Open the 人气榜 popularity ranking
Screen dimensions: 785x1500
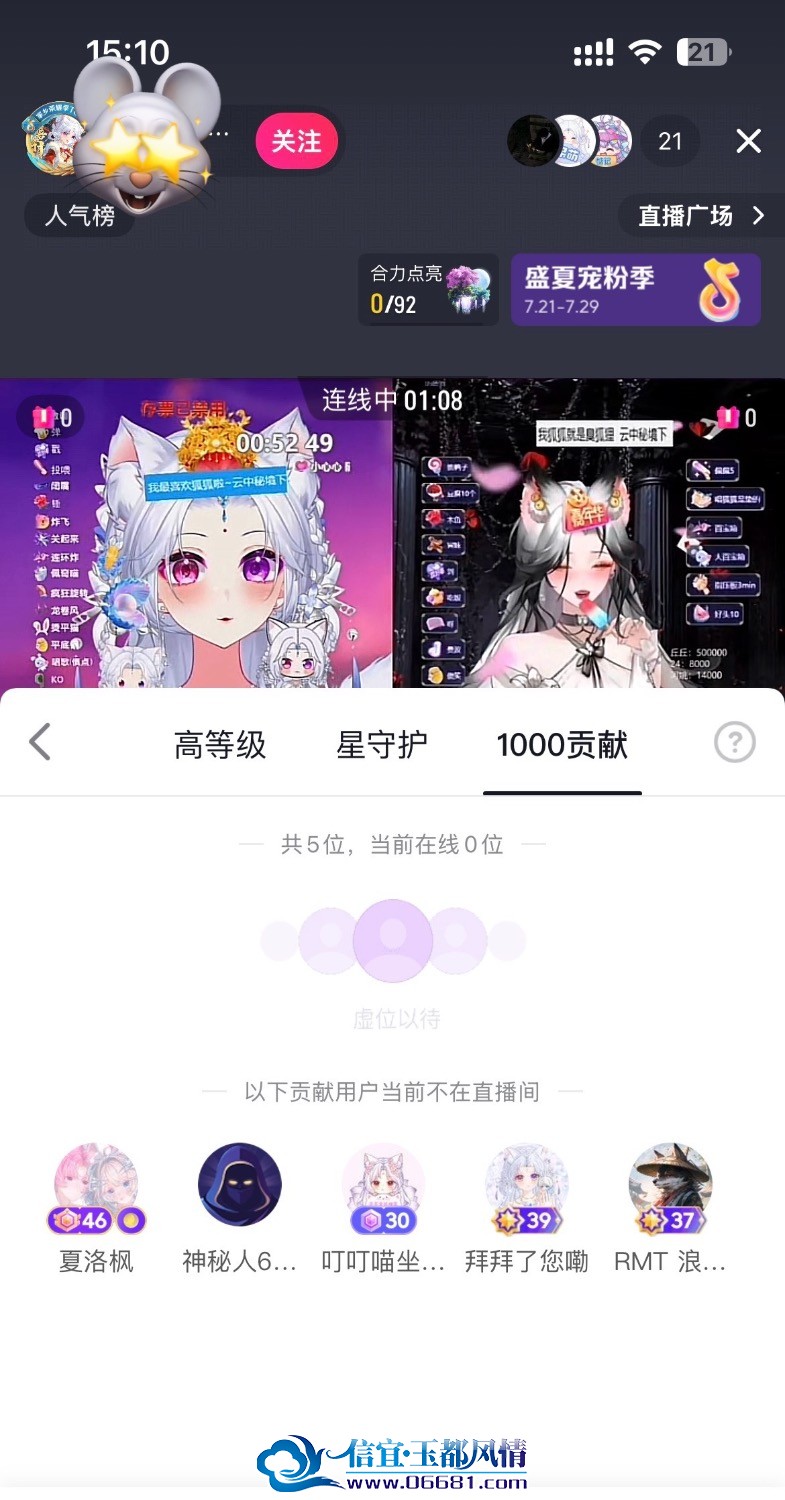coord(80,215)
